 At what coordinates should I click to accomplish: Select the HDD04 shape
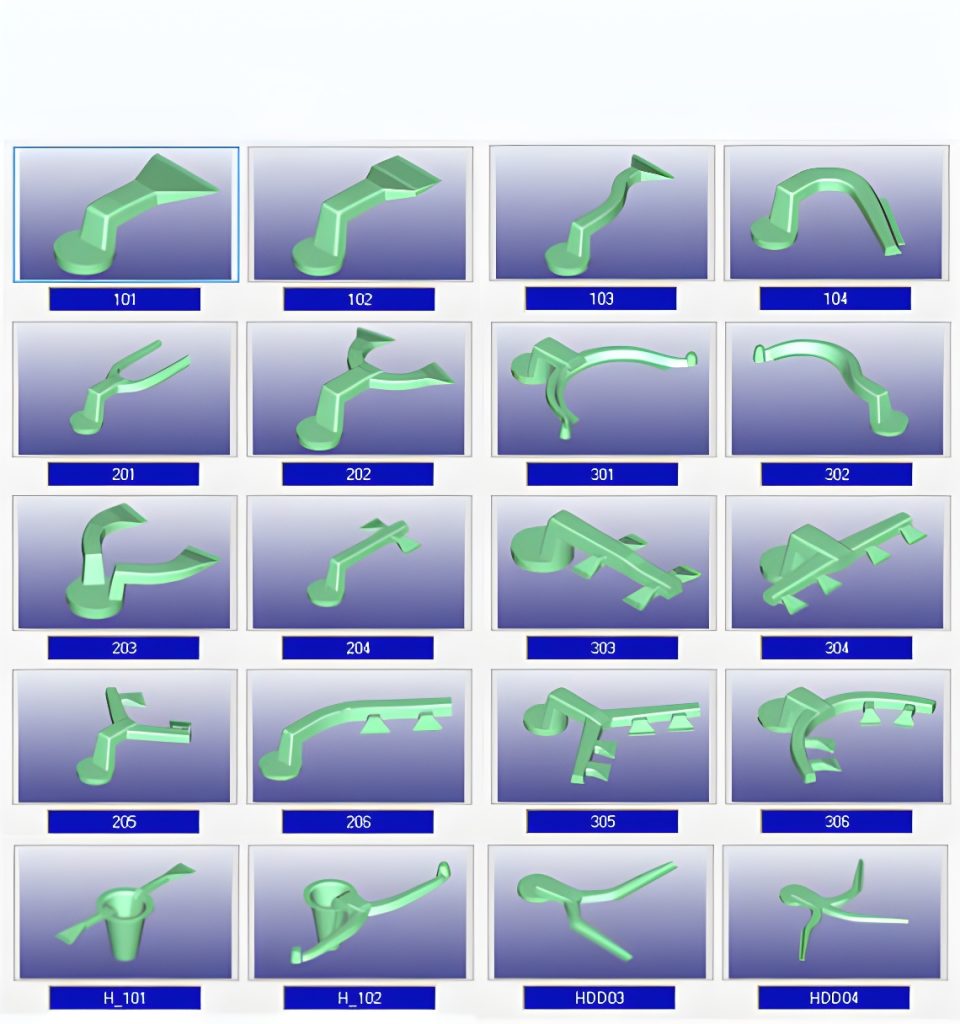[x=835, y=912]
